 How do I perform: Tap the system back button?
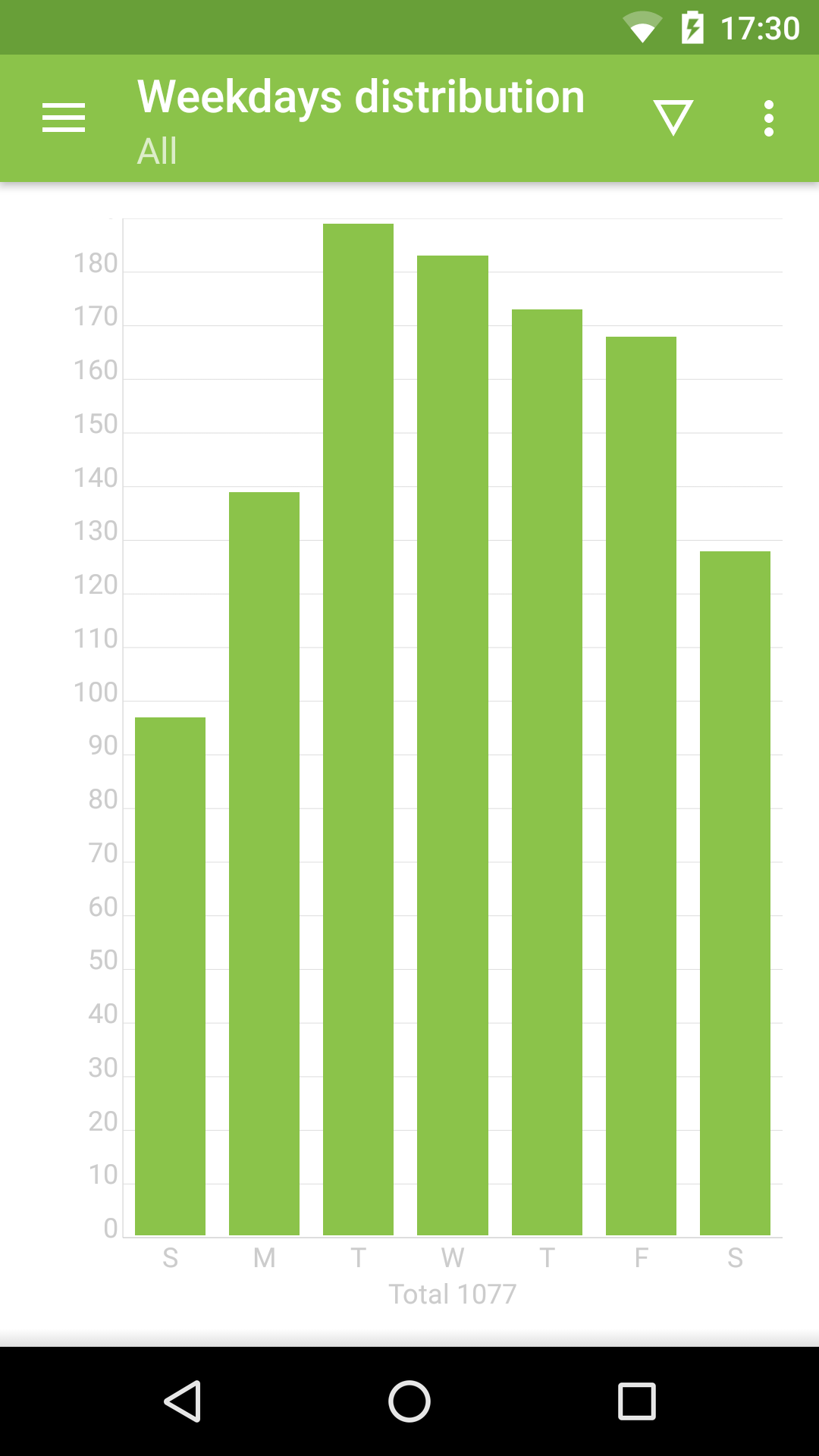click(x=183, y=1401)
